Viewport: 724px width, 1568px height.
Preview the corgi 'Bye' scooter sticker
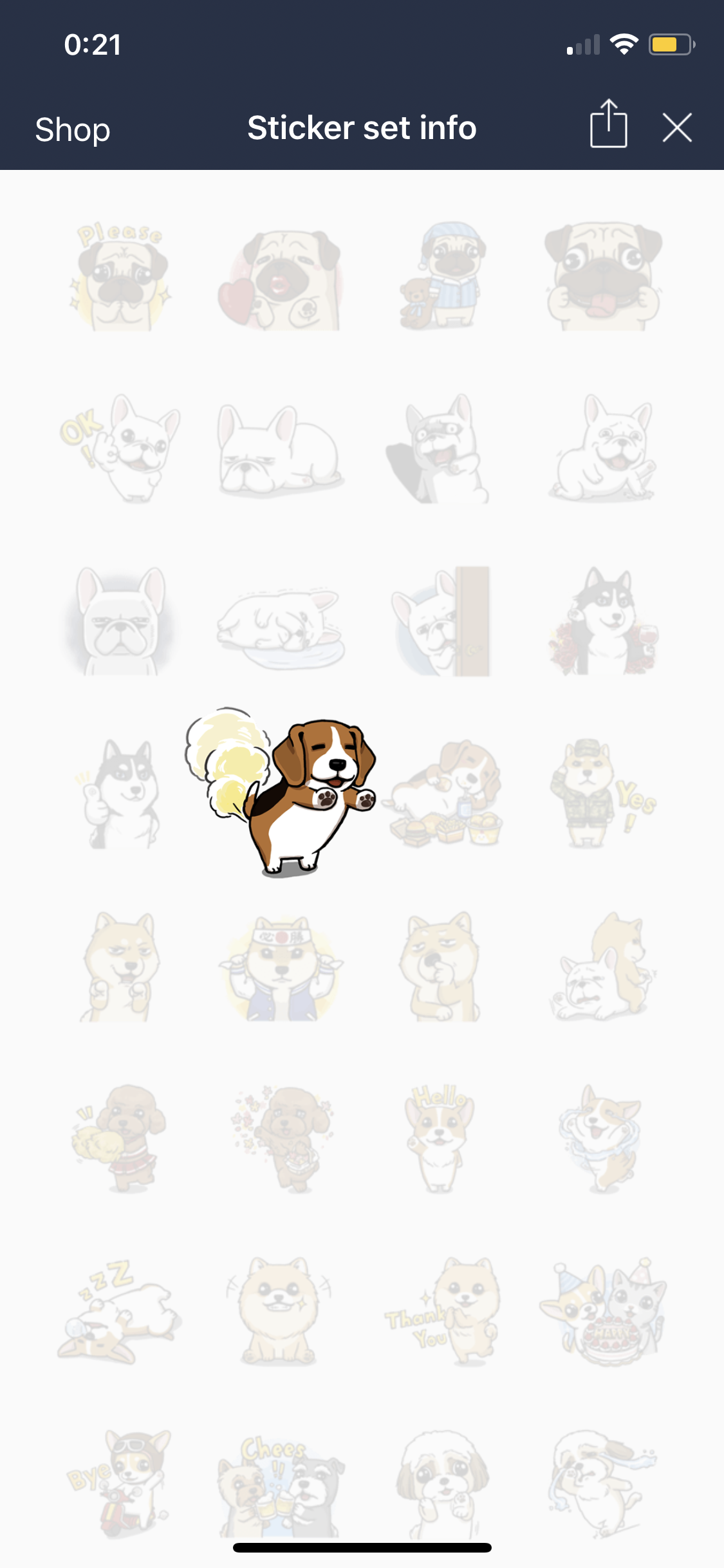pos(120,1484)
